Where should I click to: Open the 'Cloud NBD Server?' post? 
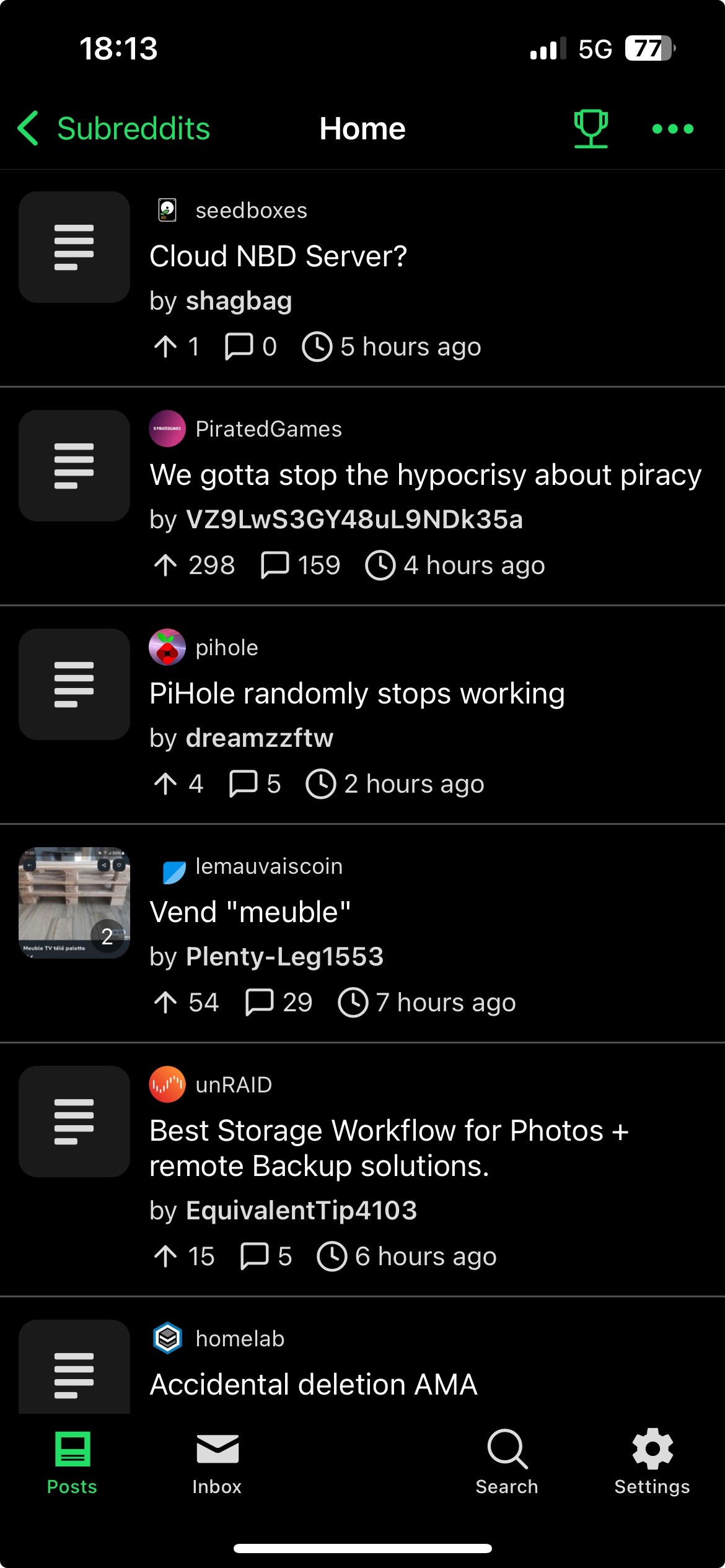point(278,256)
